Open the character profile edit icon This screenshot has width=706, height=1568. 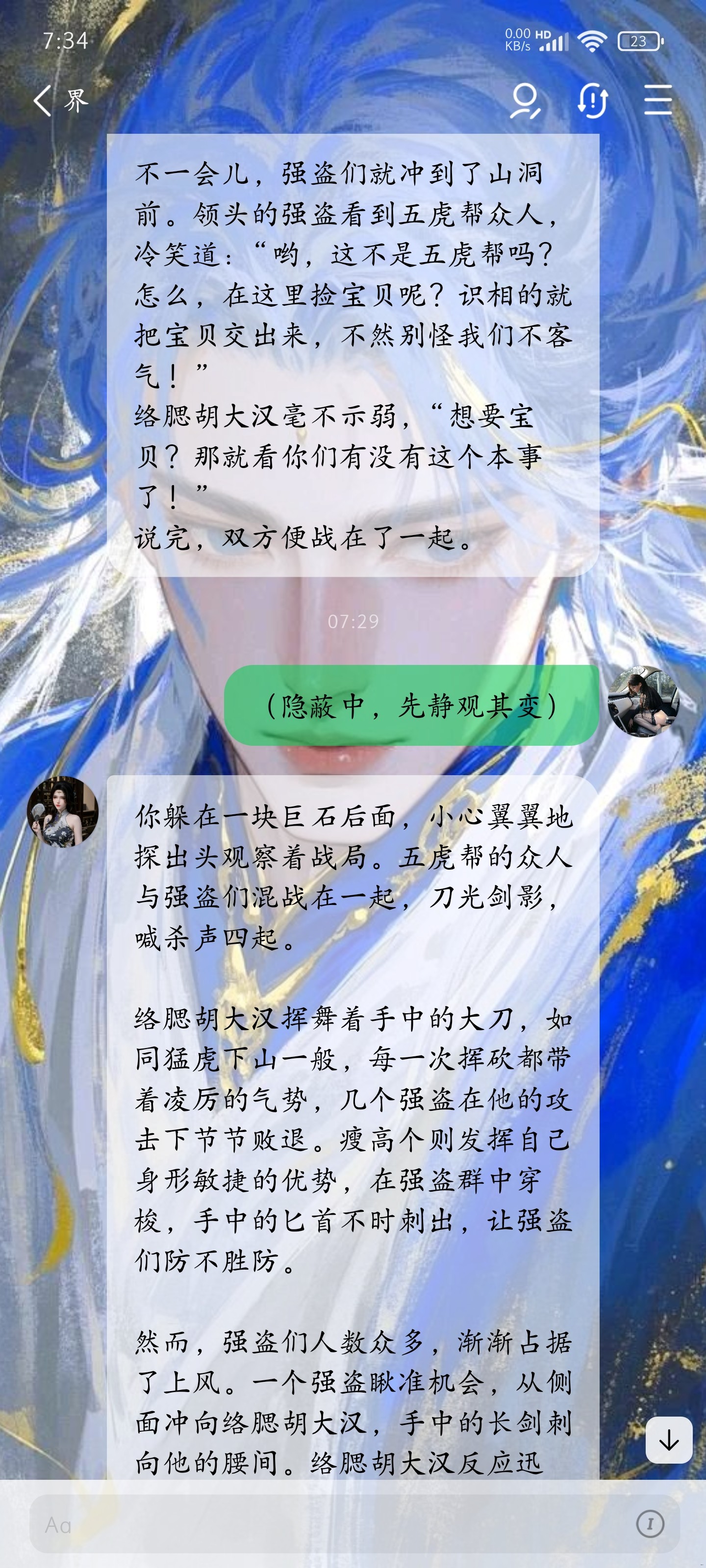click(x=525, y=100)
